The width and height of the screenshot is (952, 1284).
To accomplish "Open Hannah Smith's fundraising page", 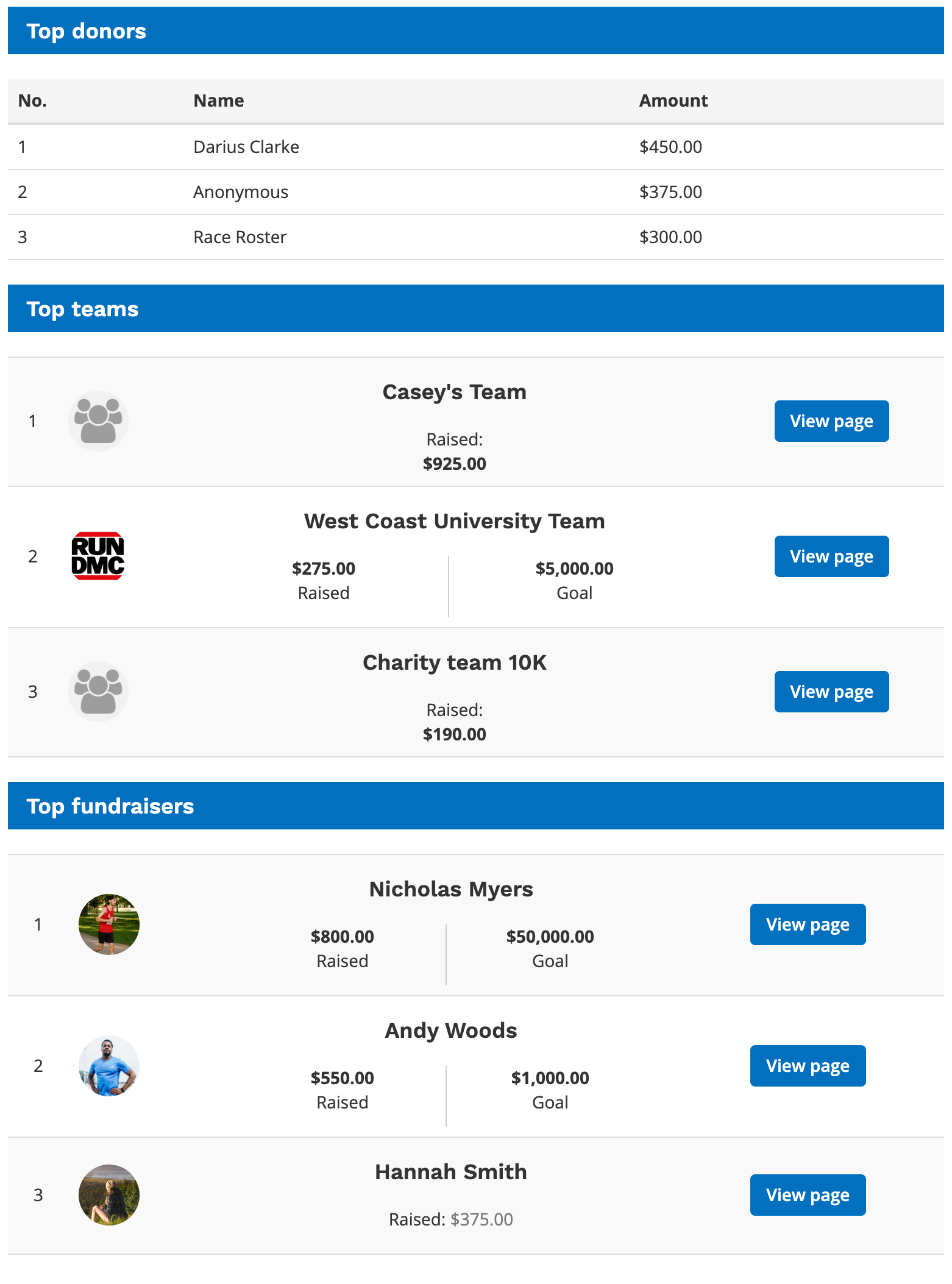I will point(807,1195).
